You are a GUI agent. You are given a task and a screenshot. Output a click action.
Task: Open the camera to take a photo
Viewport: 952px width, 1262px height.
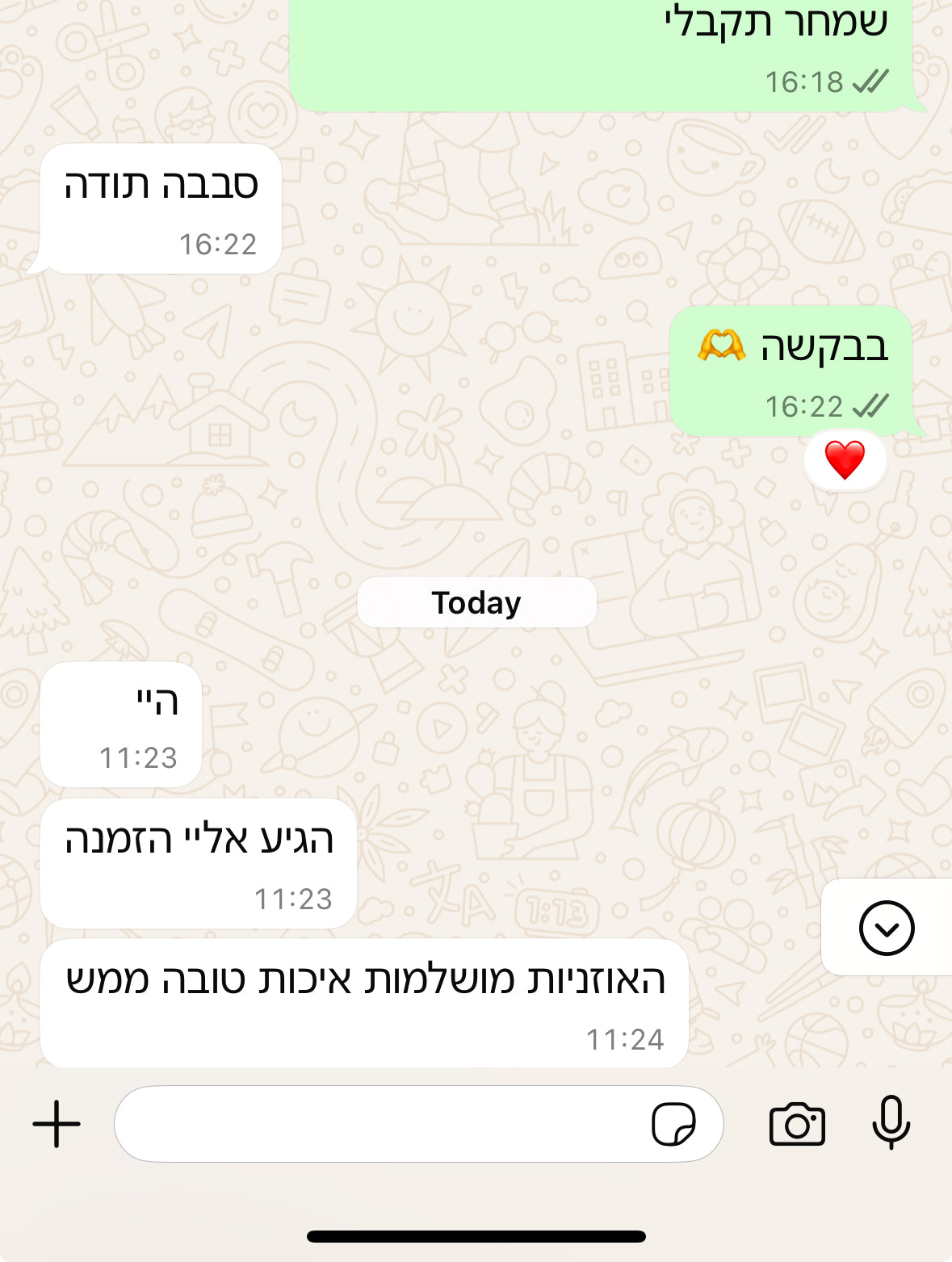coord(797,1124)
